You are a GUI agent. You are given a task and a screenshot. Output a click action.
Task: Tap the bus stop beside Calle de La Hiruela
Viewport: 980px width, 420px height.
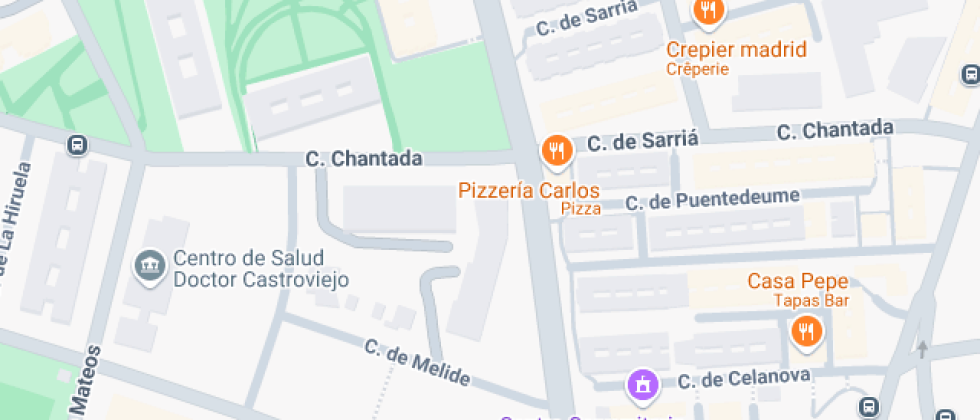(x=77, y=145)
